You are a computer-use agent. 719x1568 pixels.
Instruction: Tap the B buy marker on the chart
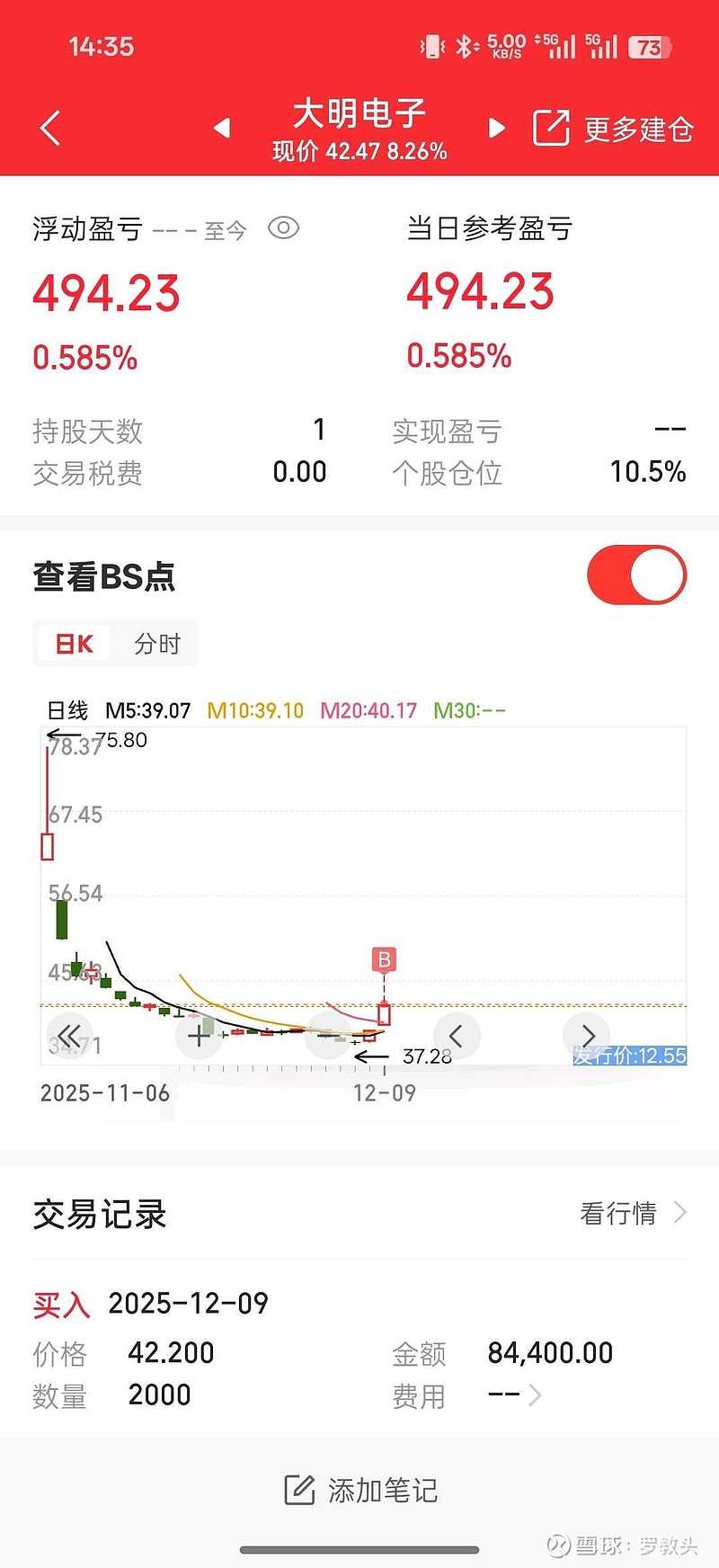384,959
